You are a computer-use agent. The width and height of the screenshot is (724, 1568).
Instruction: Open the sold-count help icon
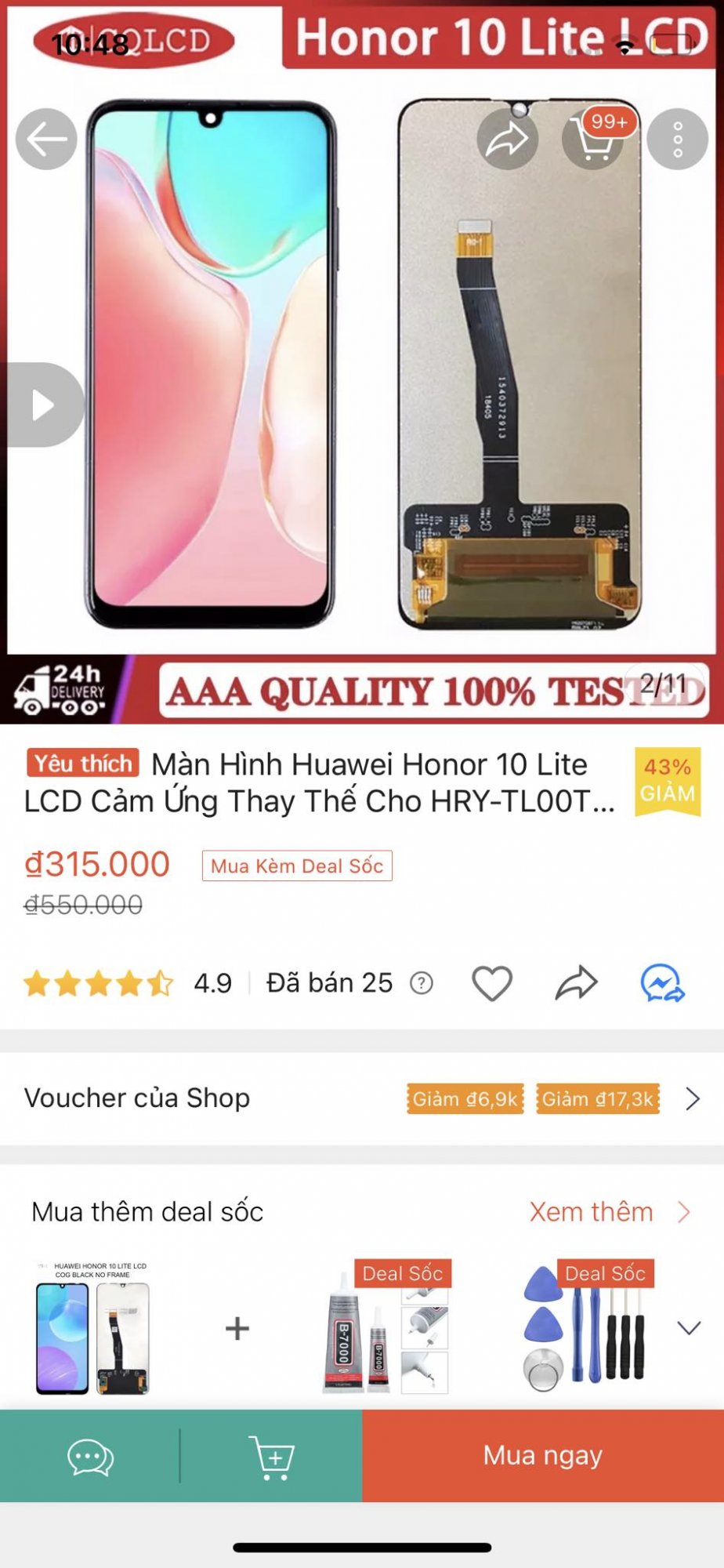click(x=422, y=983)
